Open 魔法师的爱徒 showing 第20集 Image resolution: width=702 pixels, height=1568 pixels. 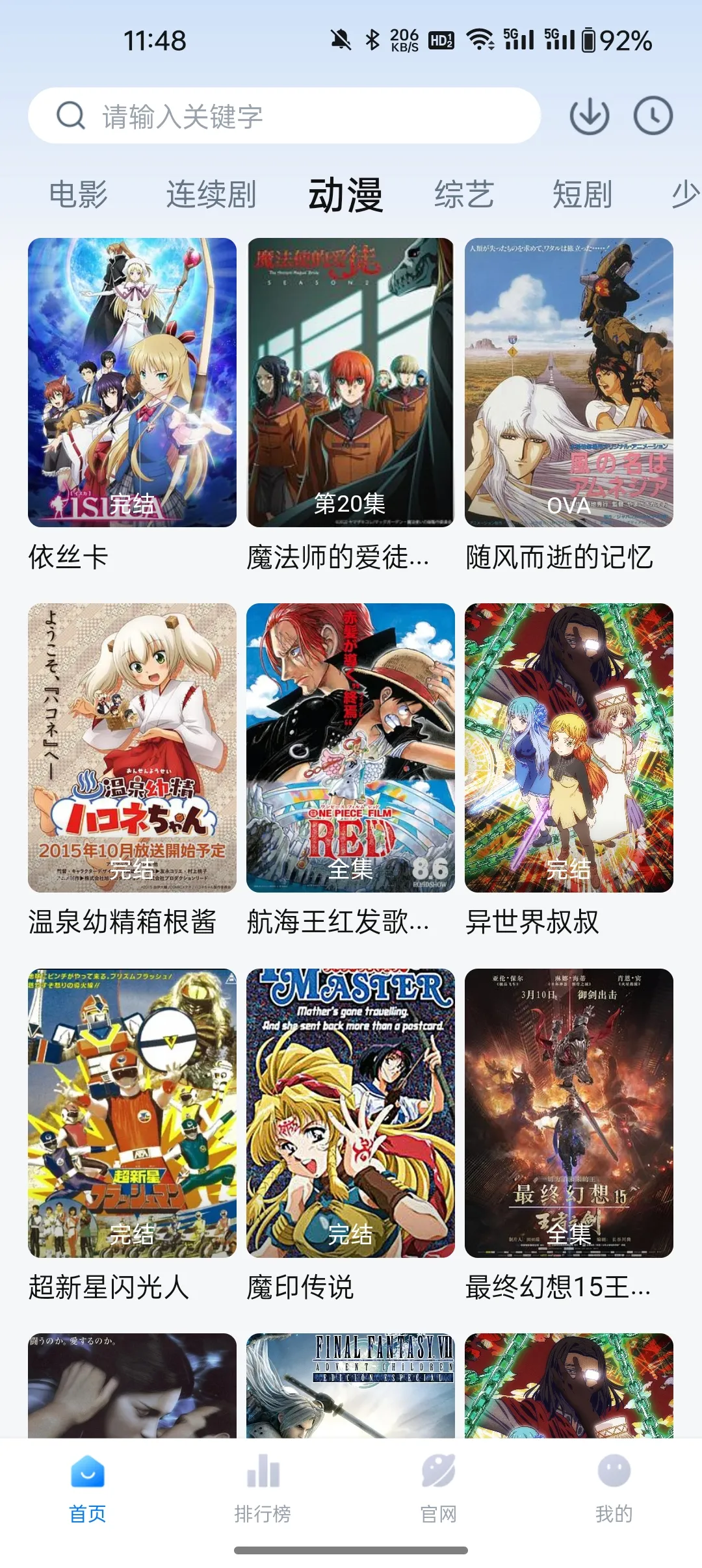[x=350, y=382]
